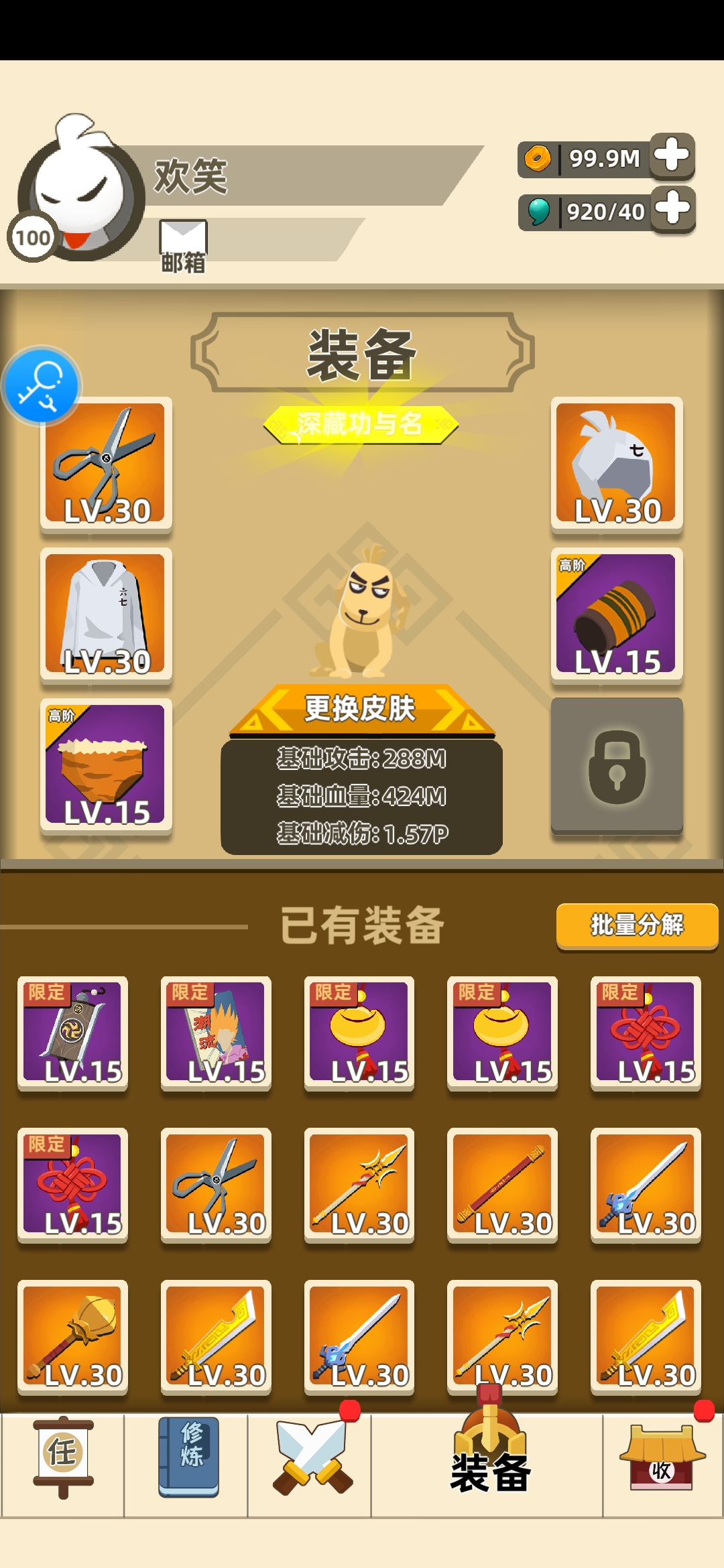Image resolution: width=724 pixels, height=1568 pixels.
Task: Open the 邮箱 mailbox
Action: [x=183, y=245]
